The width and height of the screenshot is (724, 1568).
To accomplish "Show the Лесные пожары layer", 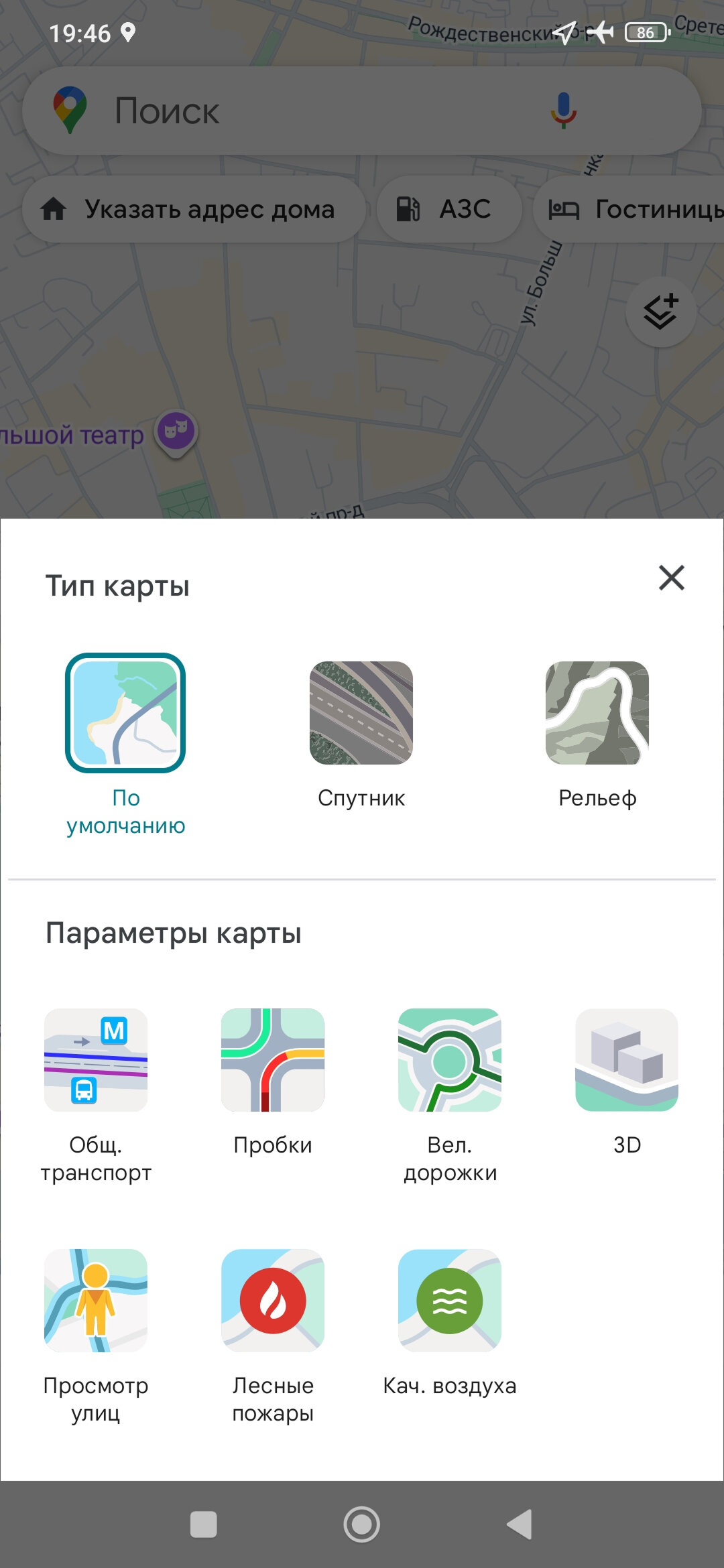I will point(273,1301).
